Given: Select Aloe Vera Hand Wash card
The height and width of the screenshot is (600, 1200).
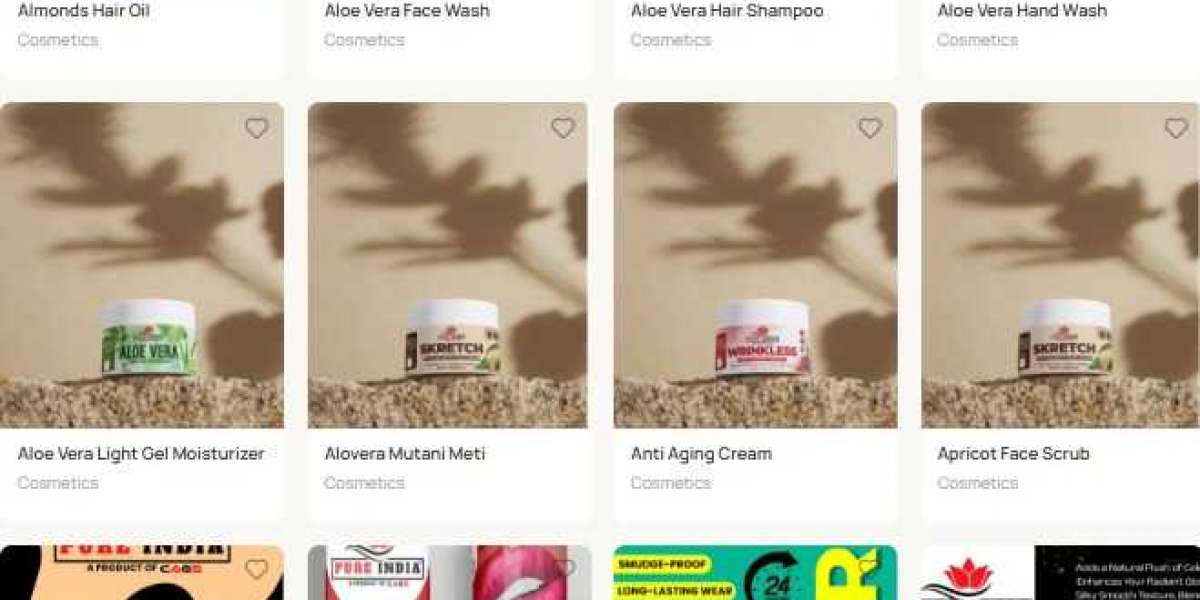Looking at the screenshot, I should [x=1022, y=11].
